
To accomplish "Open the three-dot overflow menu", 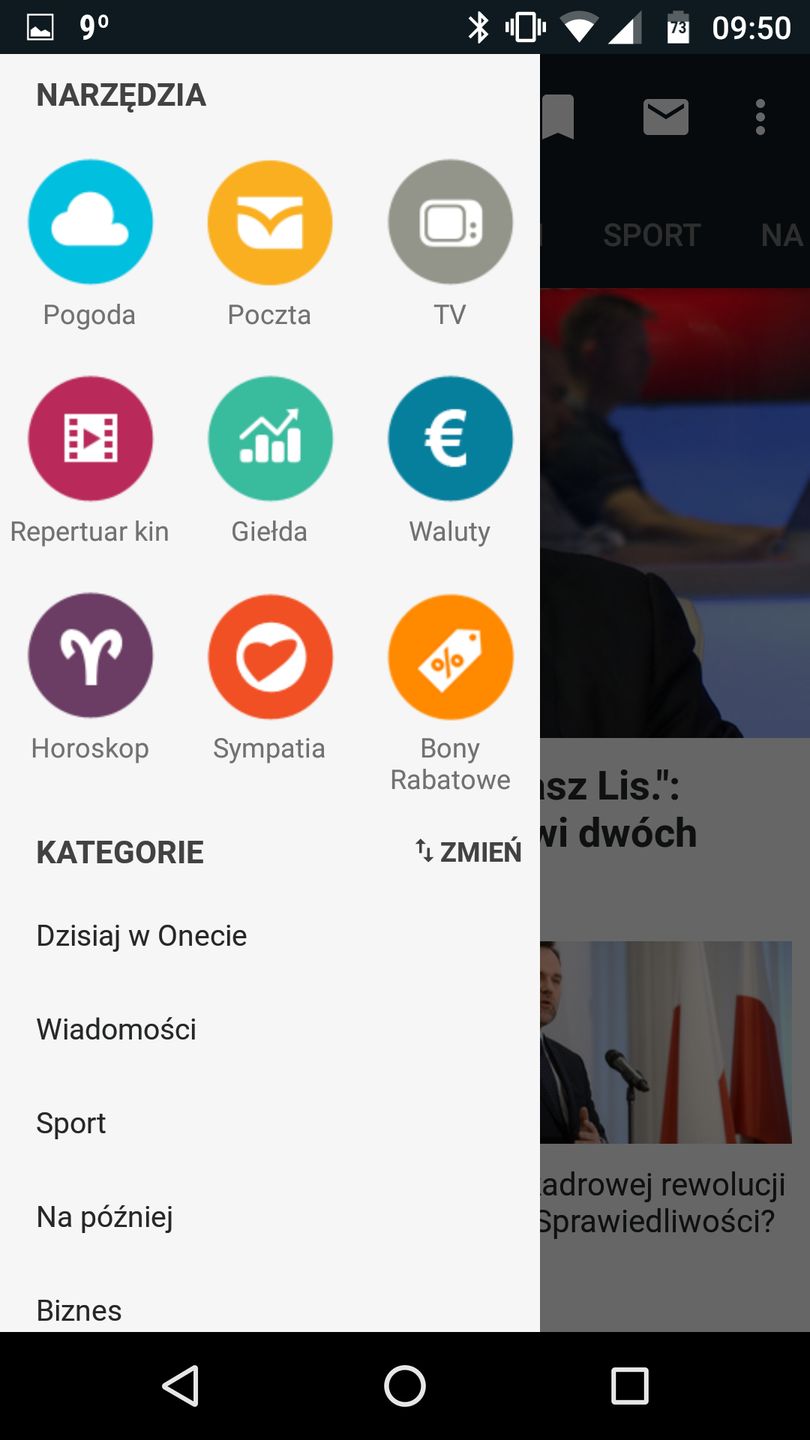I will coord(760,117).
